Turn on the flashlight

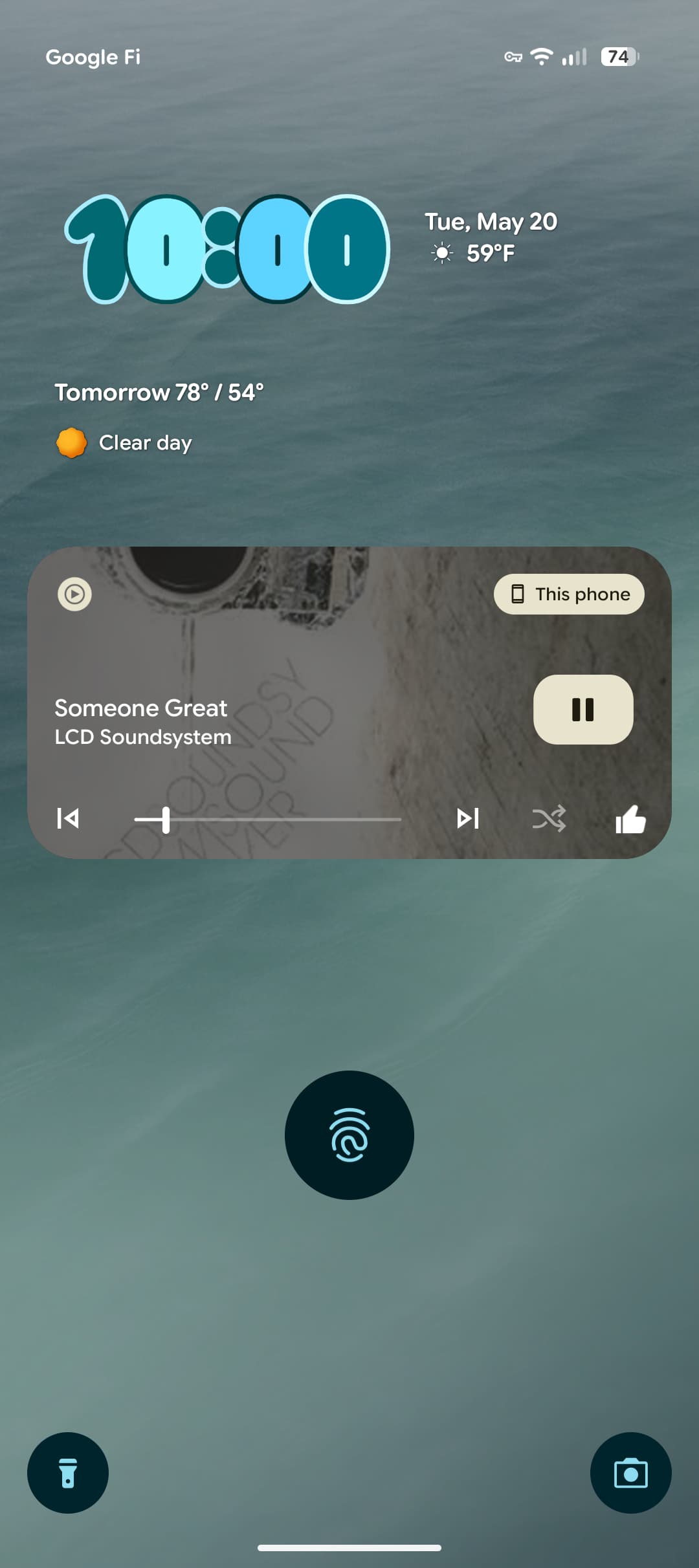pos(68,1473)
